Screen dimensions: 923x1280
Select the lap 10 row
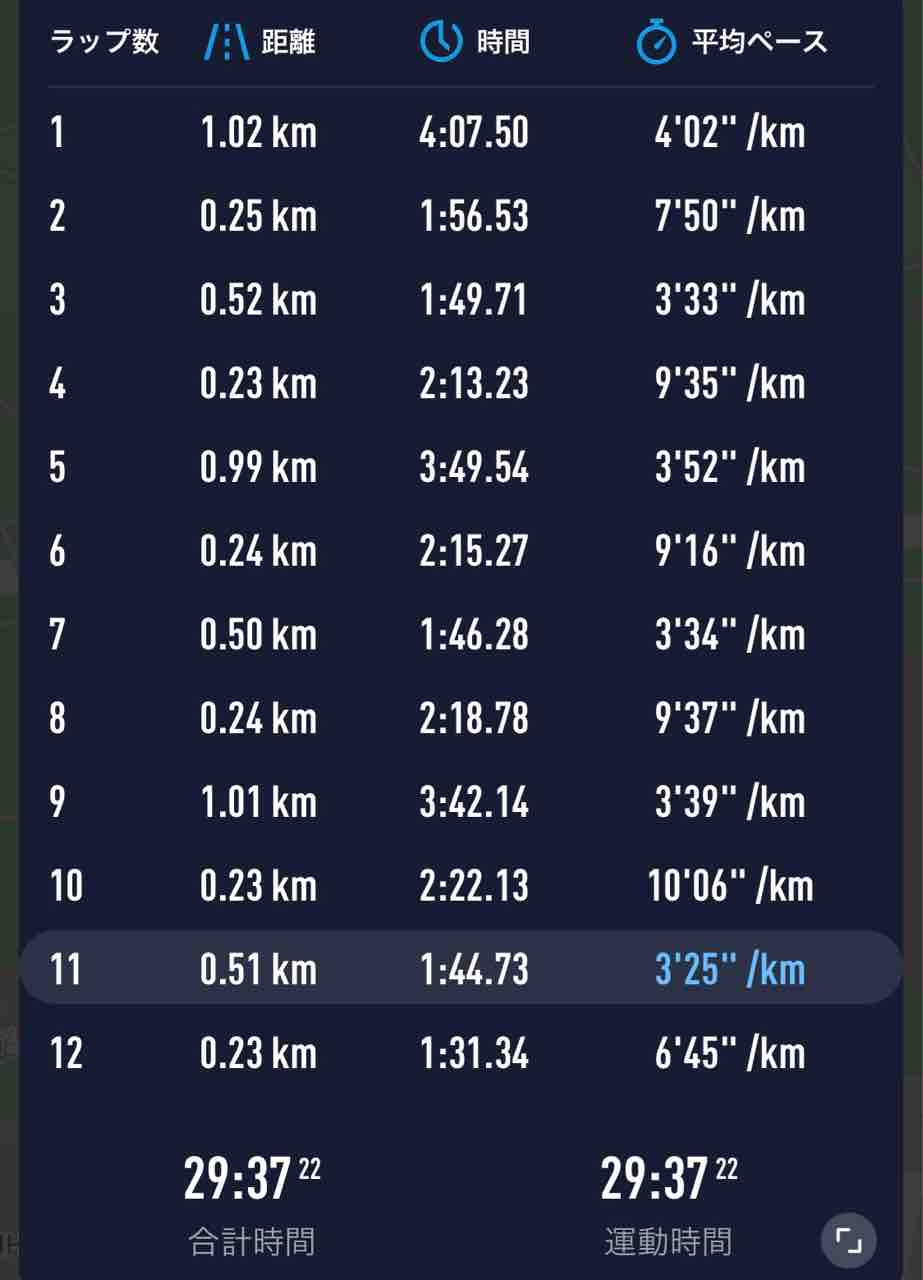[460, 884]
